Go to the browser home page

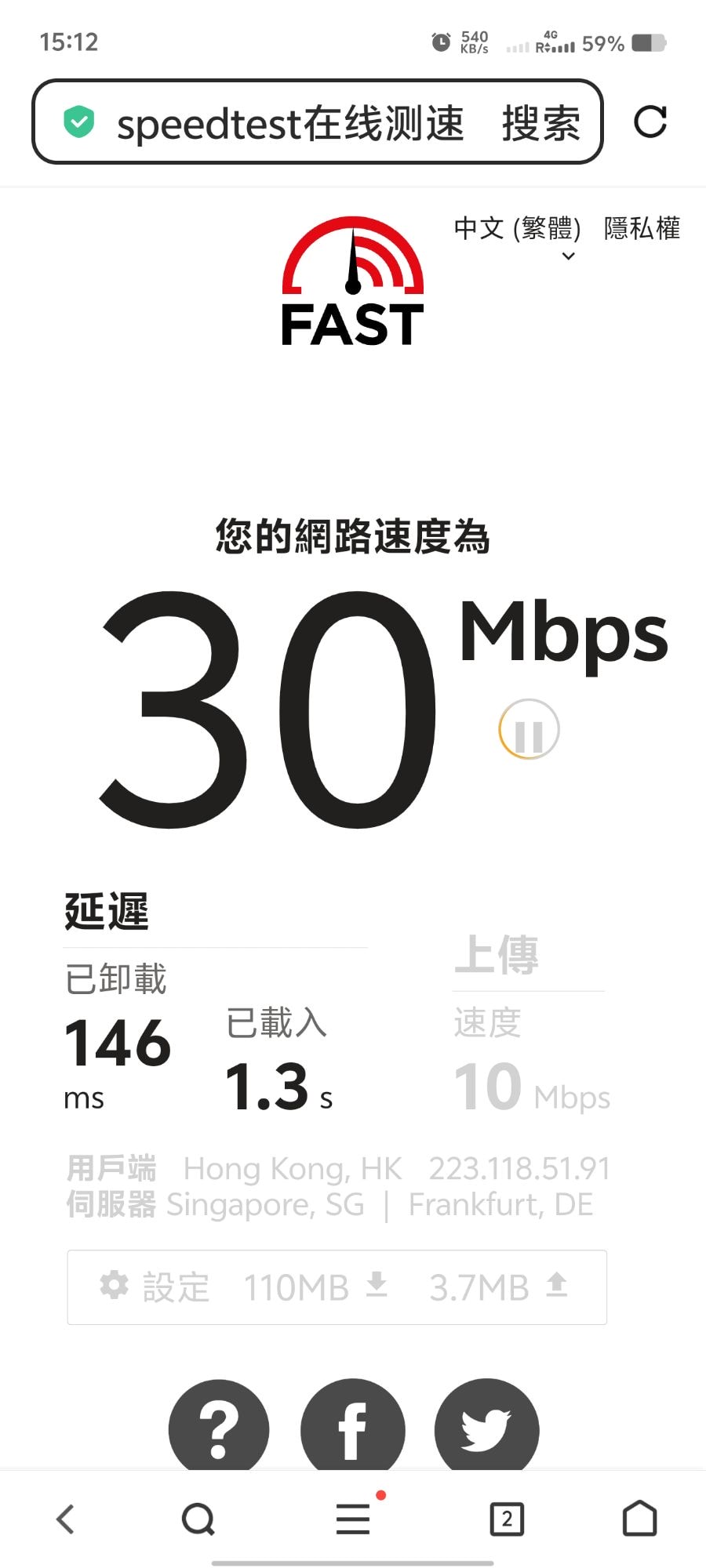(x=639, y=1518)
